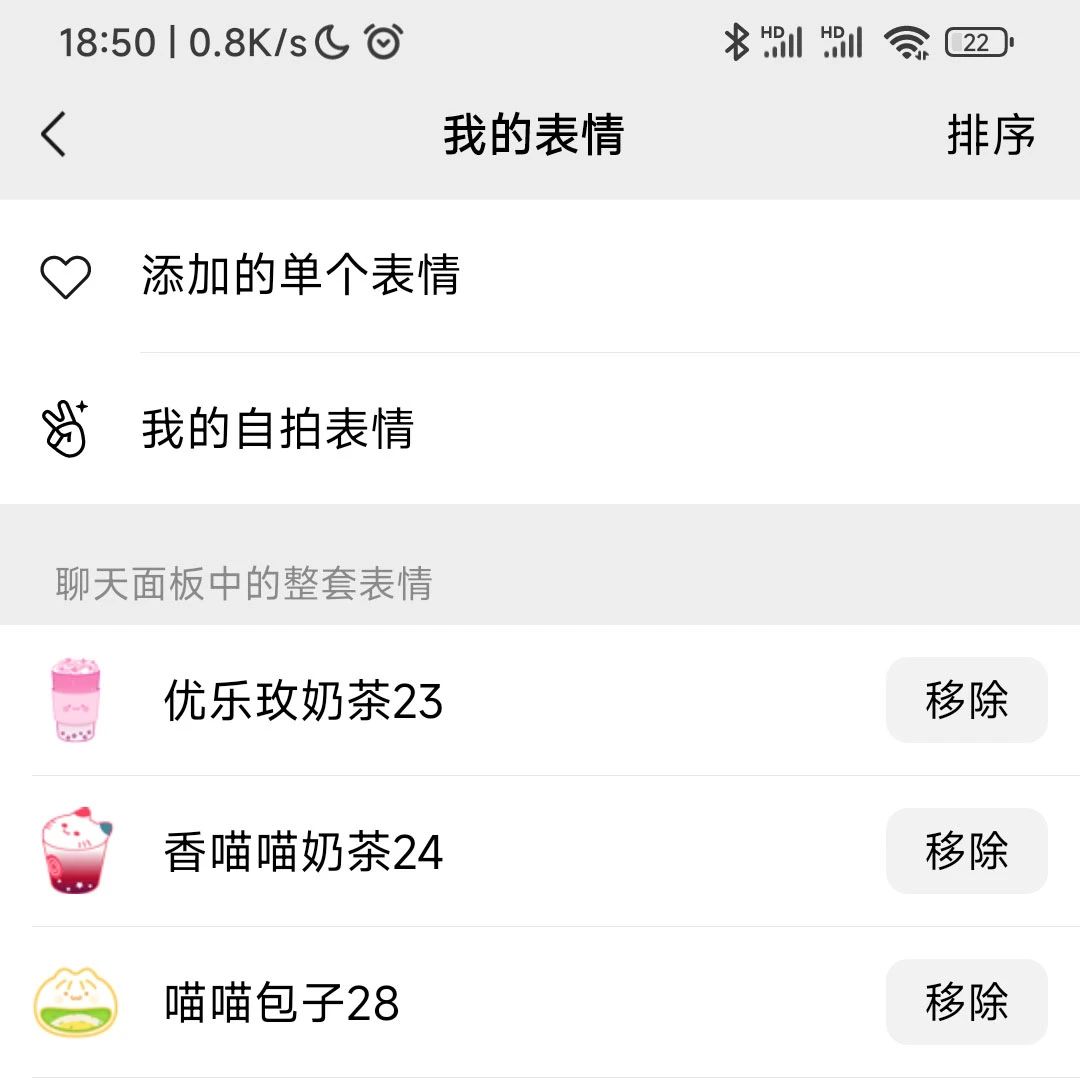1080x1092 pixels.
Task: Click the Bluetooth icon in status bar
Action: 737,41
